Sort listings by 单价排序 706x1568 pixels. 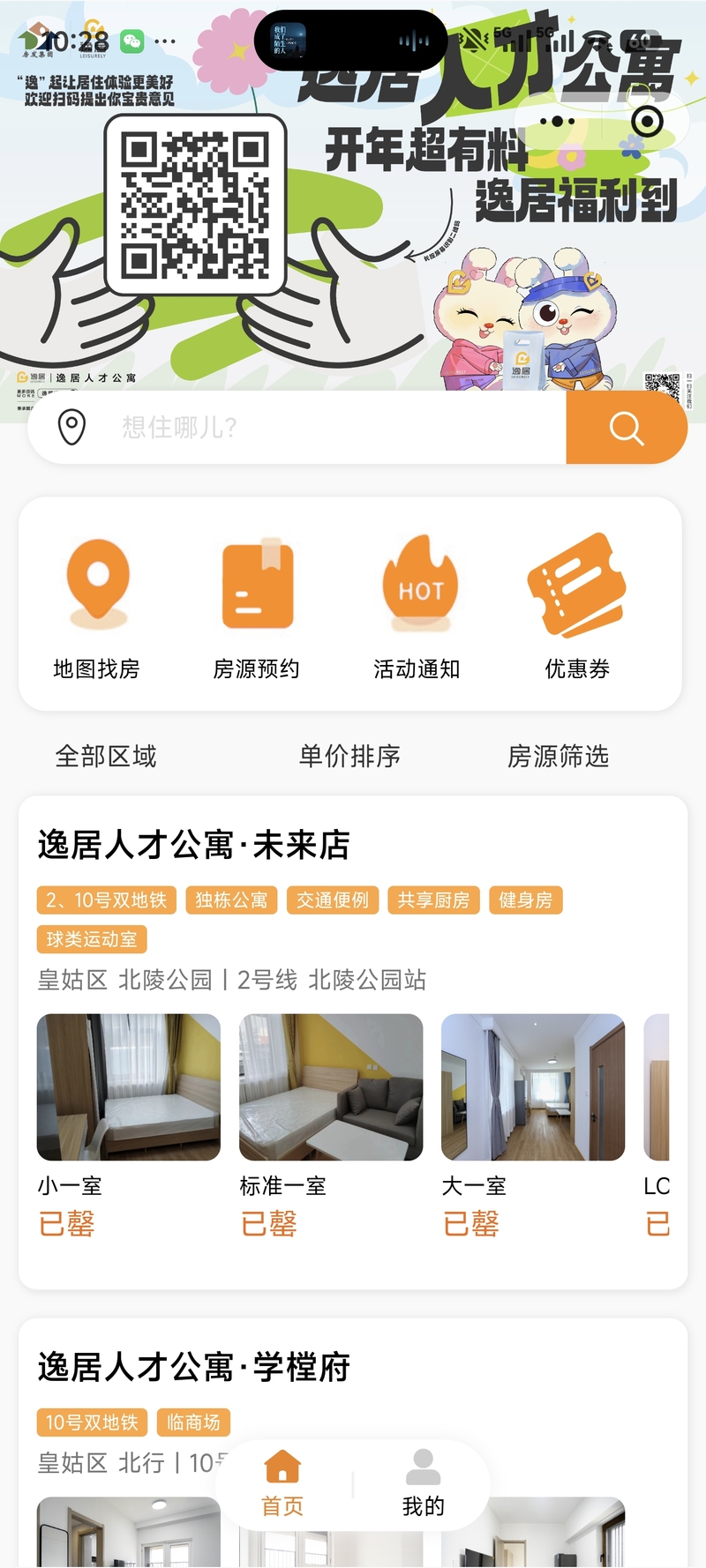click(x=349, y=756)
